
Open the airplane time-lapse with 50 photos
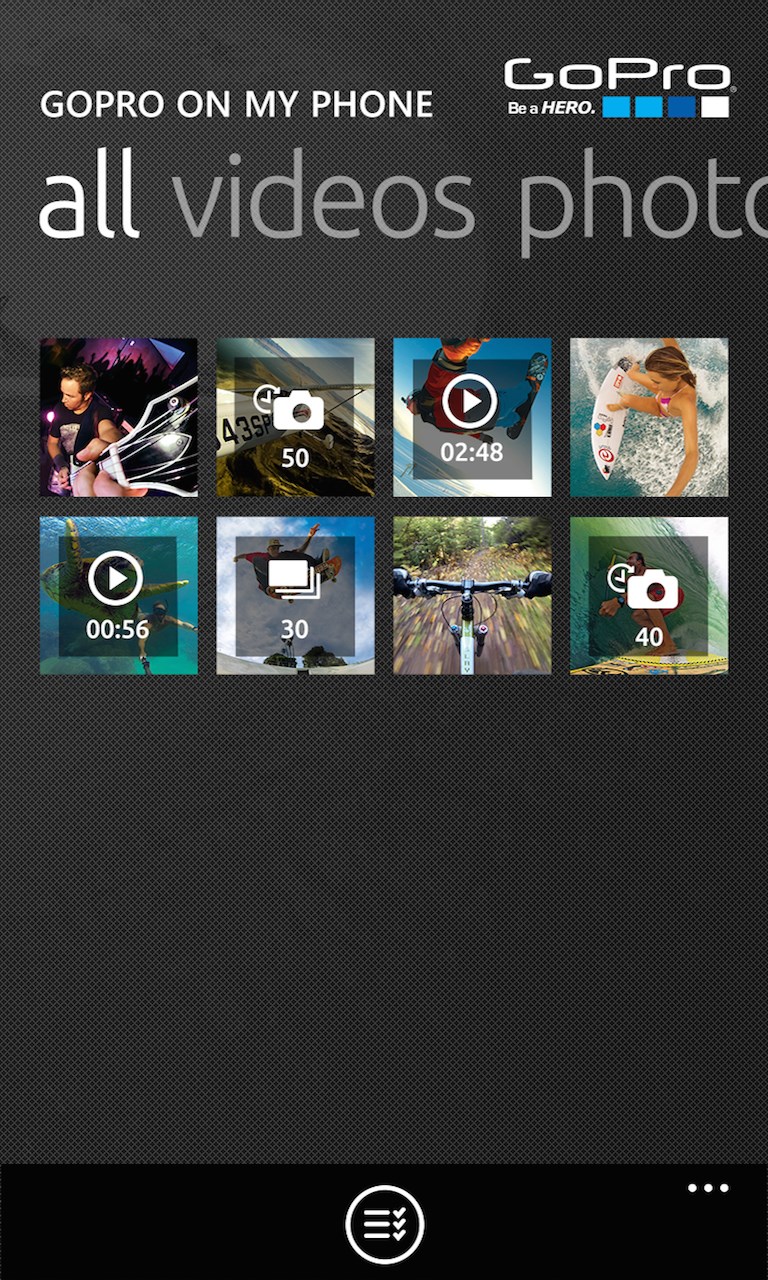click(295, 417)
